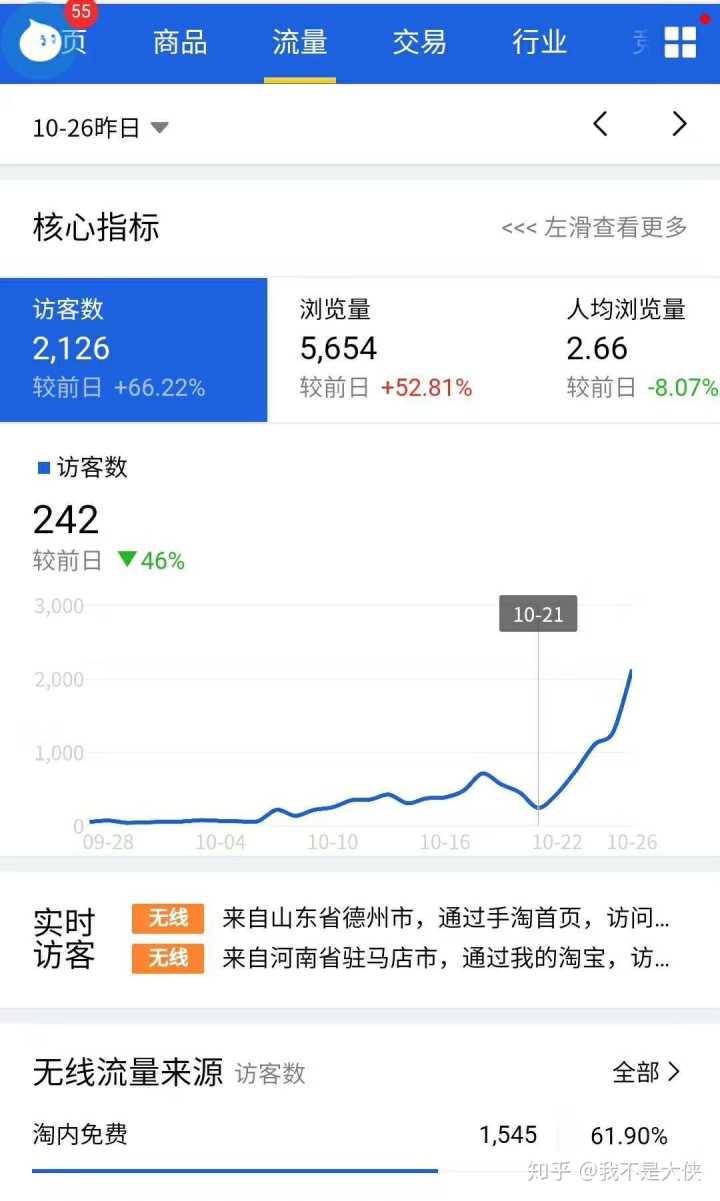Viewport: 720px width, 1201px height.
Task: Select the 浏览量 metric card
Action: click(400, 349)
